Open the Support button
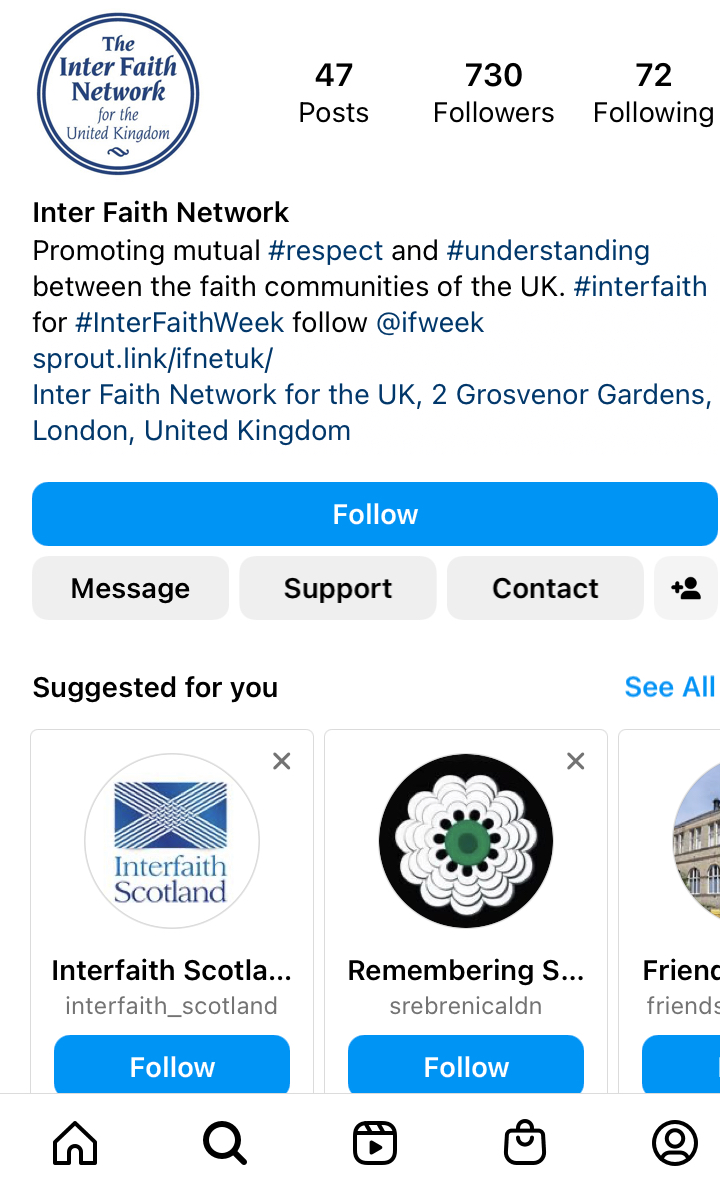Image resolution: width=720 pixels, height=1185 pixels. [x=338, y=588]
